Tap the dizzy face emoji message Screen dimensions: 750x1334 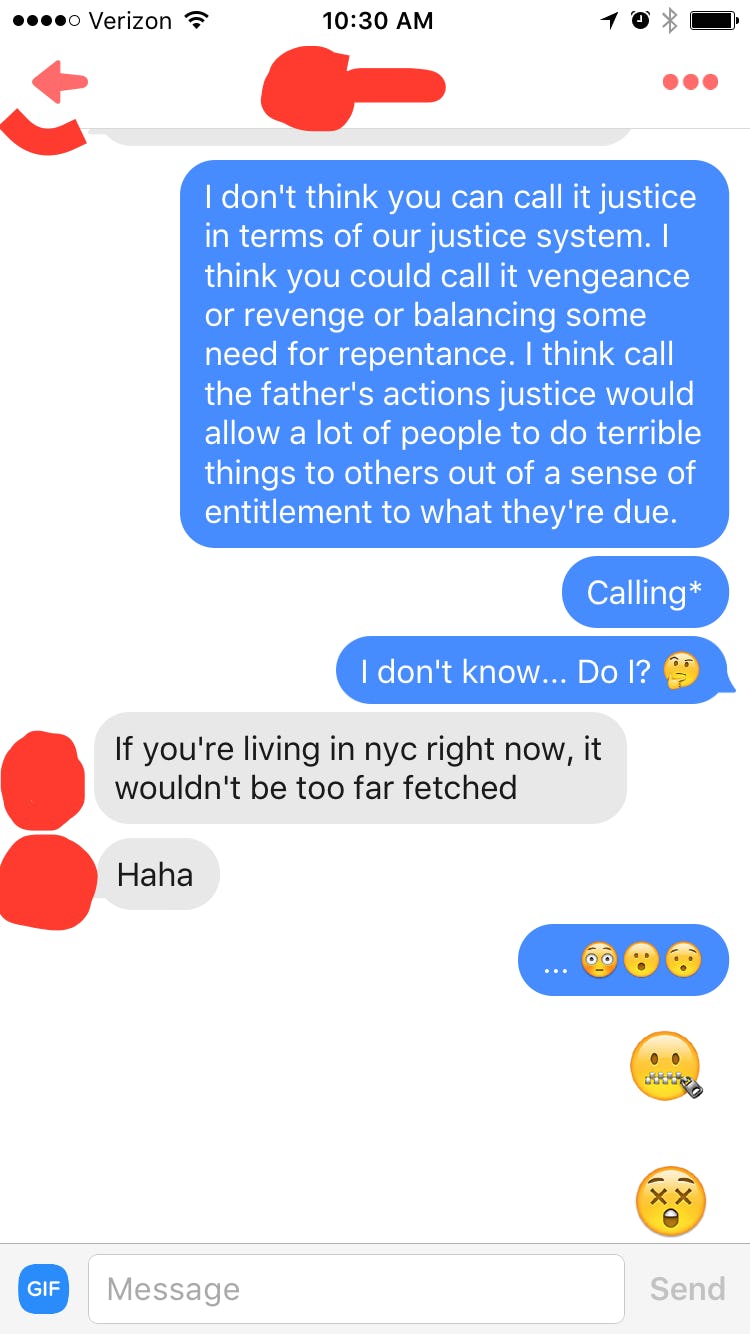[x=668, y=1200]
